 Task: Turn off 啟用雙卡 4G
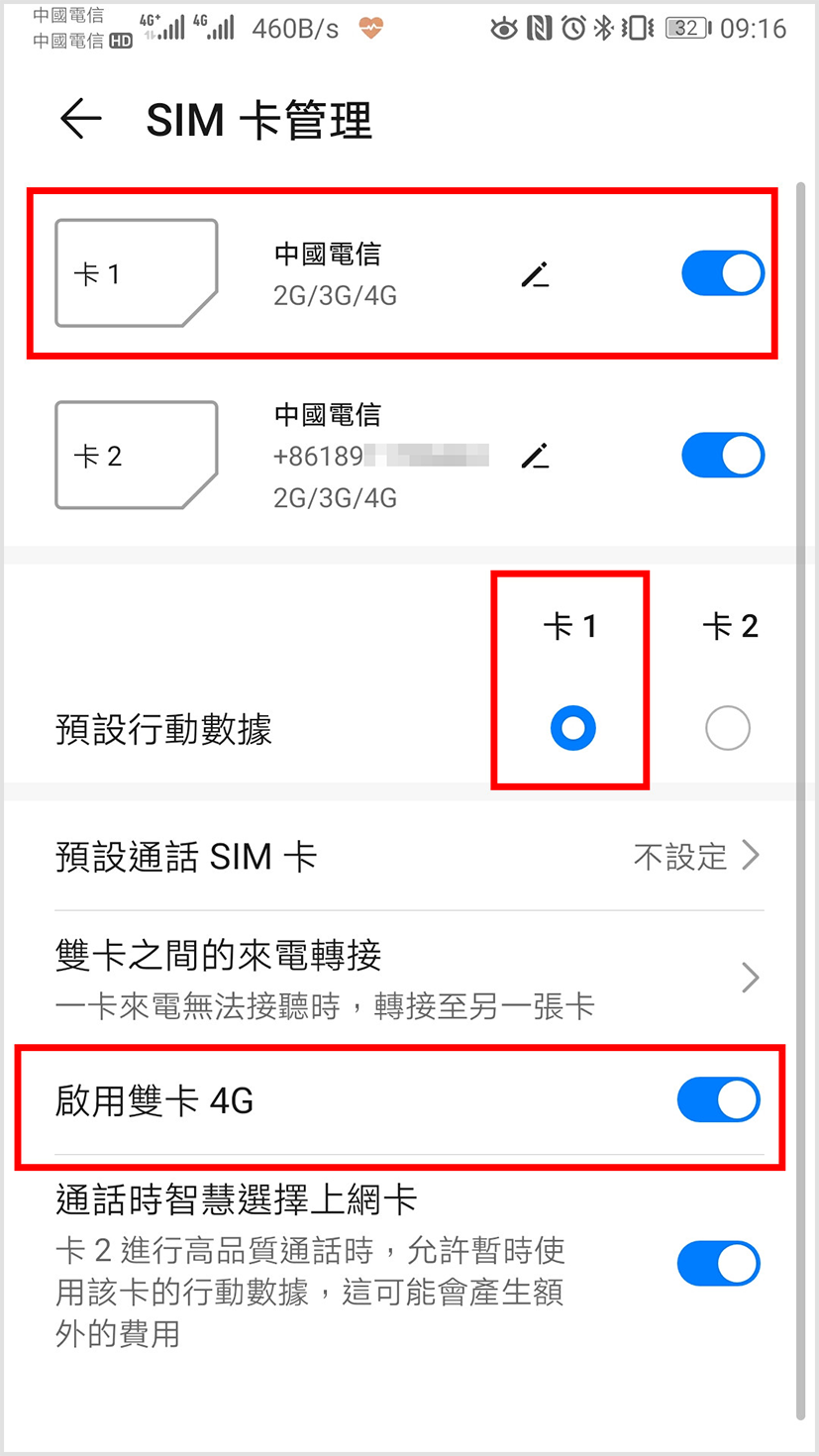coord(717,1099)
